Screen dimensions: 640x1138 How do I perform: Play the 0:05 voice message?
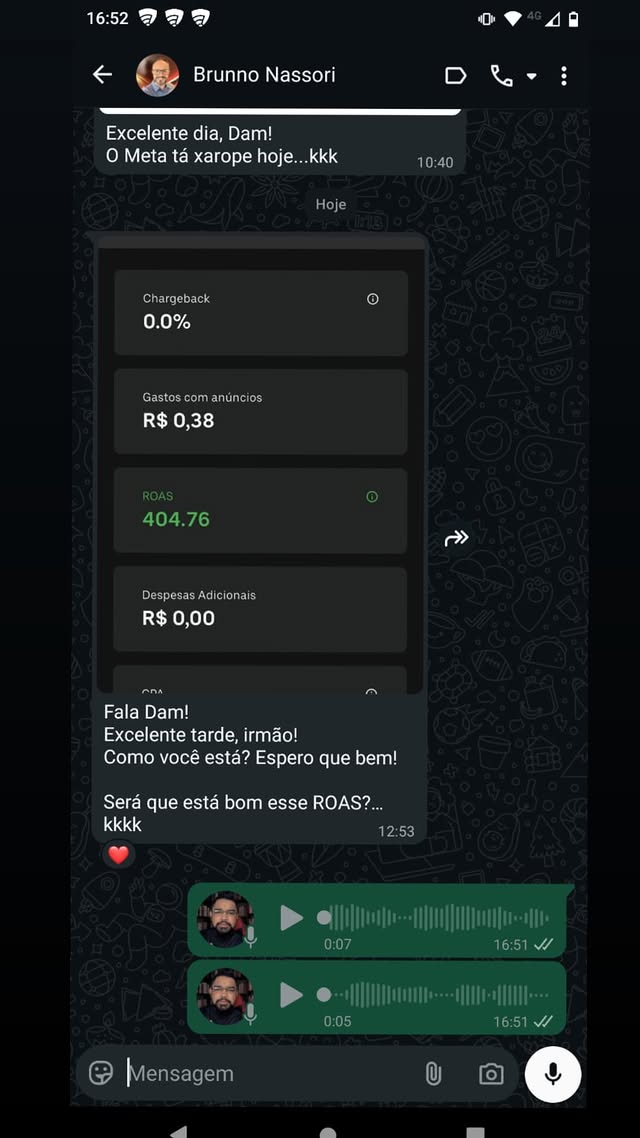[291, 994]
